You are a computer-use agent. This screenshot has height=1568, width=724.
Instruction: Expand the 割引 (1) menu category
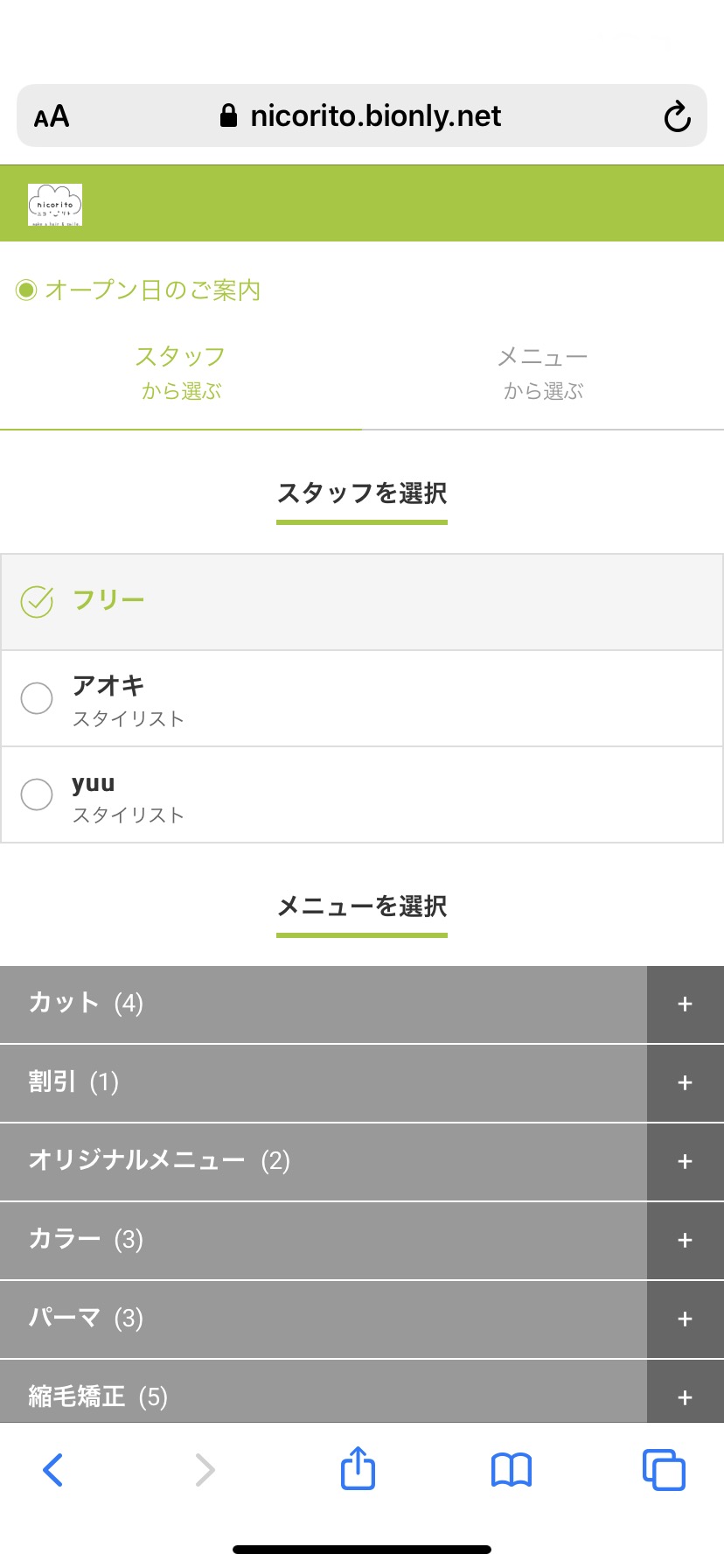coord(362,1083)
